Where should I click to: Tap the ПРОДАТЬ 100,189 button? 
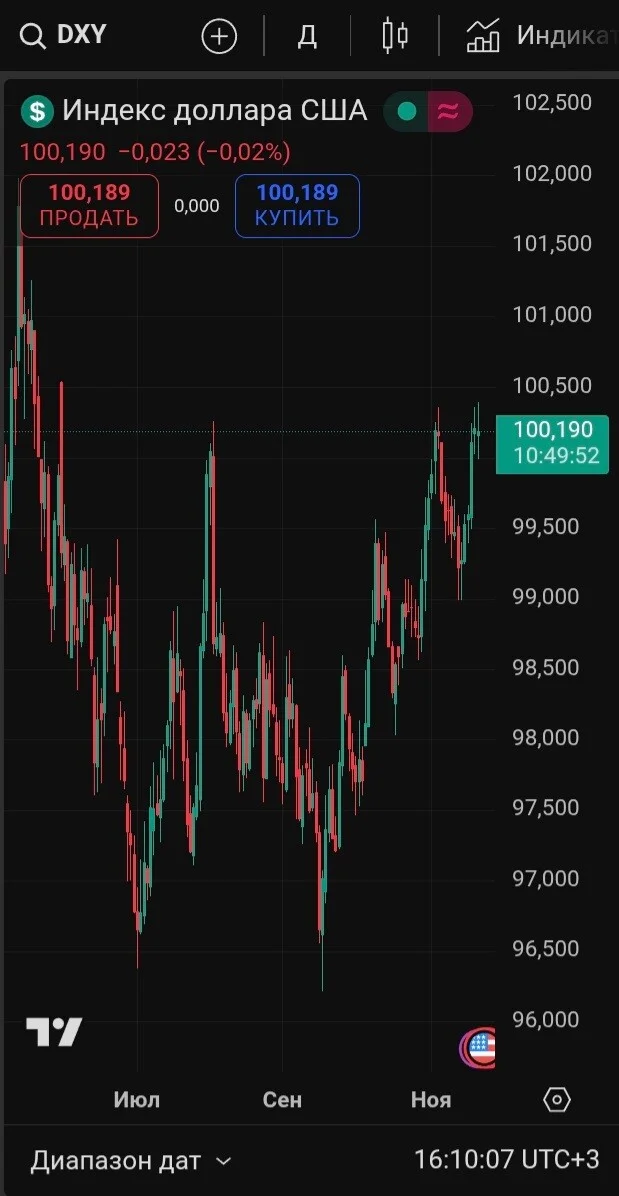pyautogui.click(x=89, y=206)
